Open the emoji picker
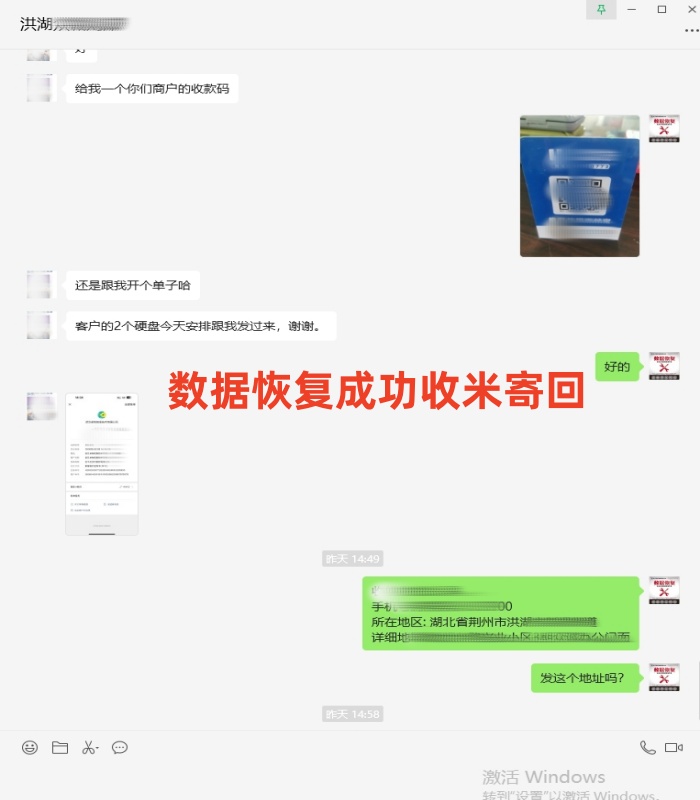 (x=30, y=747)
